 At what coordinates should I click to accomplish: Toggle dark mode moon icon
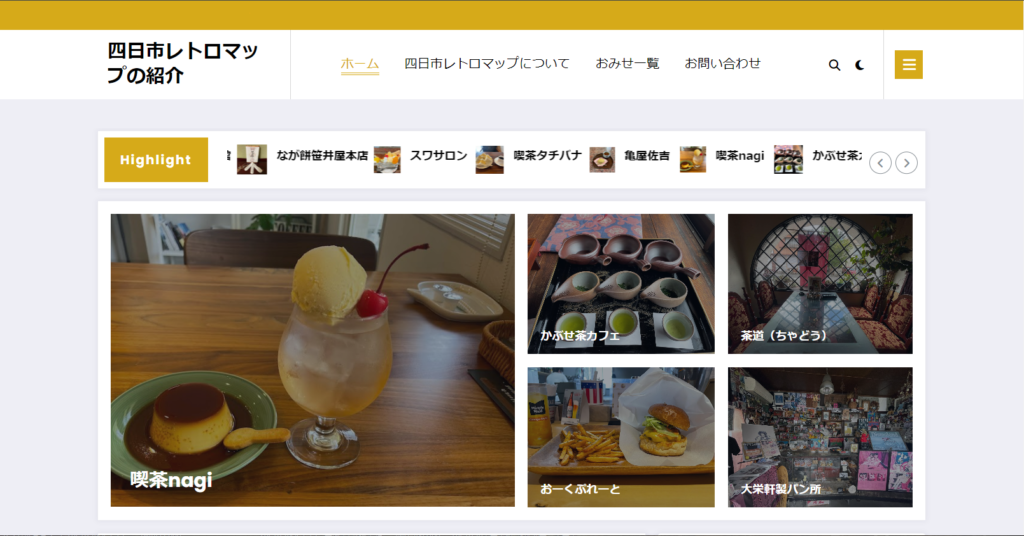[860, 65]
